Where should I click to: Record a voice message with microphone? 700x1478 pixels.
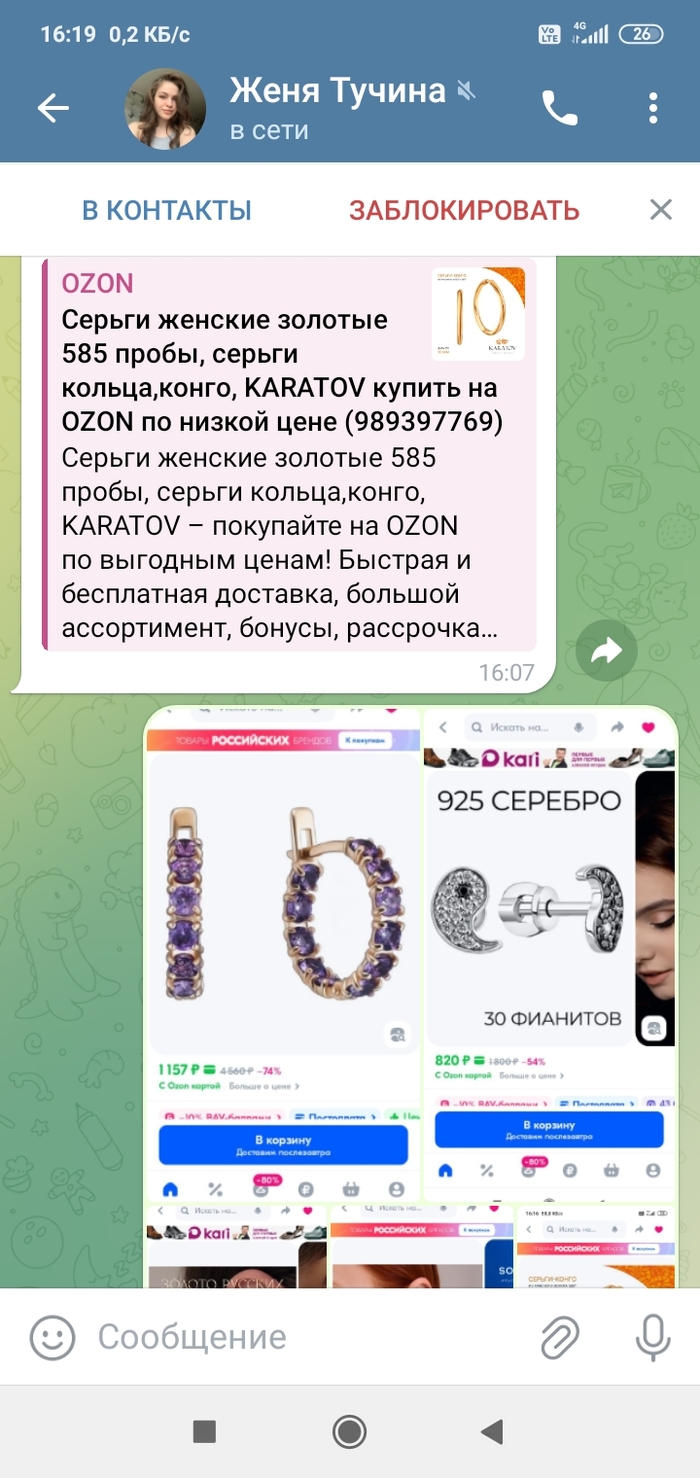coord(653,1337)
